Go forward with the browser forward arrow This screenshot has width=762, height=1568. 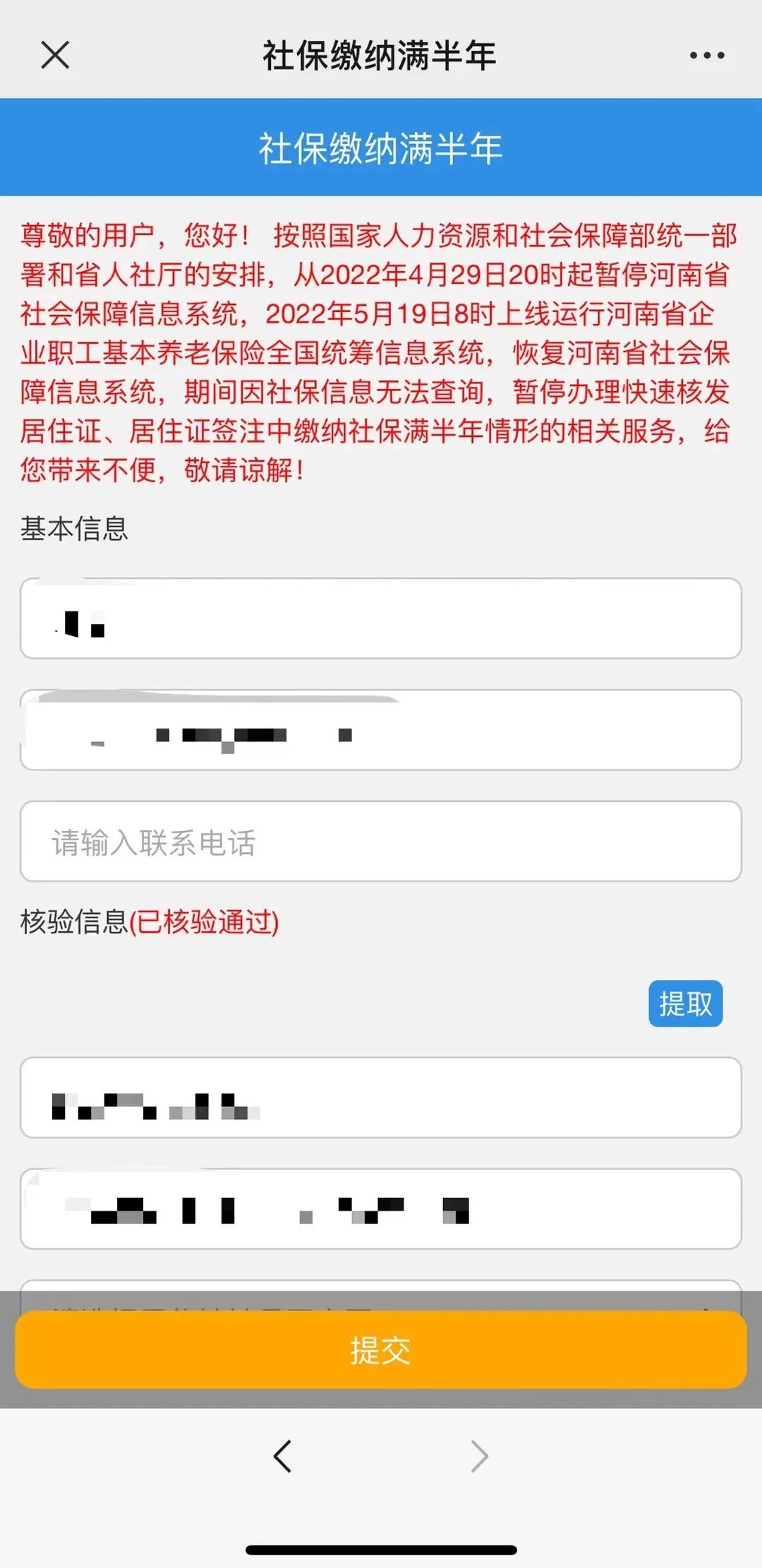tap(480, 1456)
